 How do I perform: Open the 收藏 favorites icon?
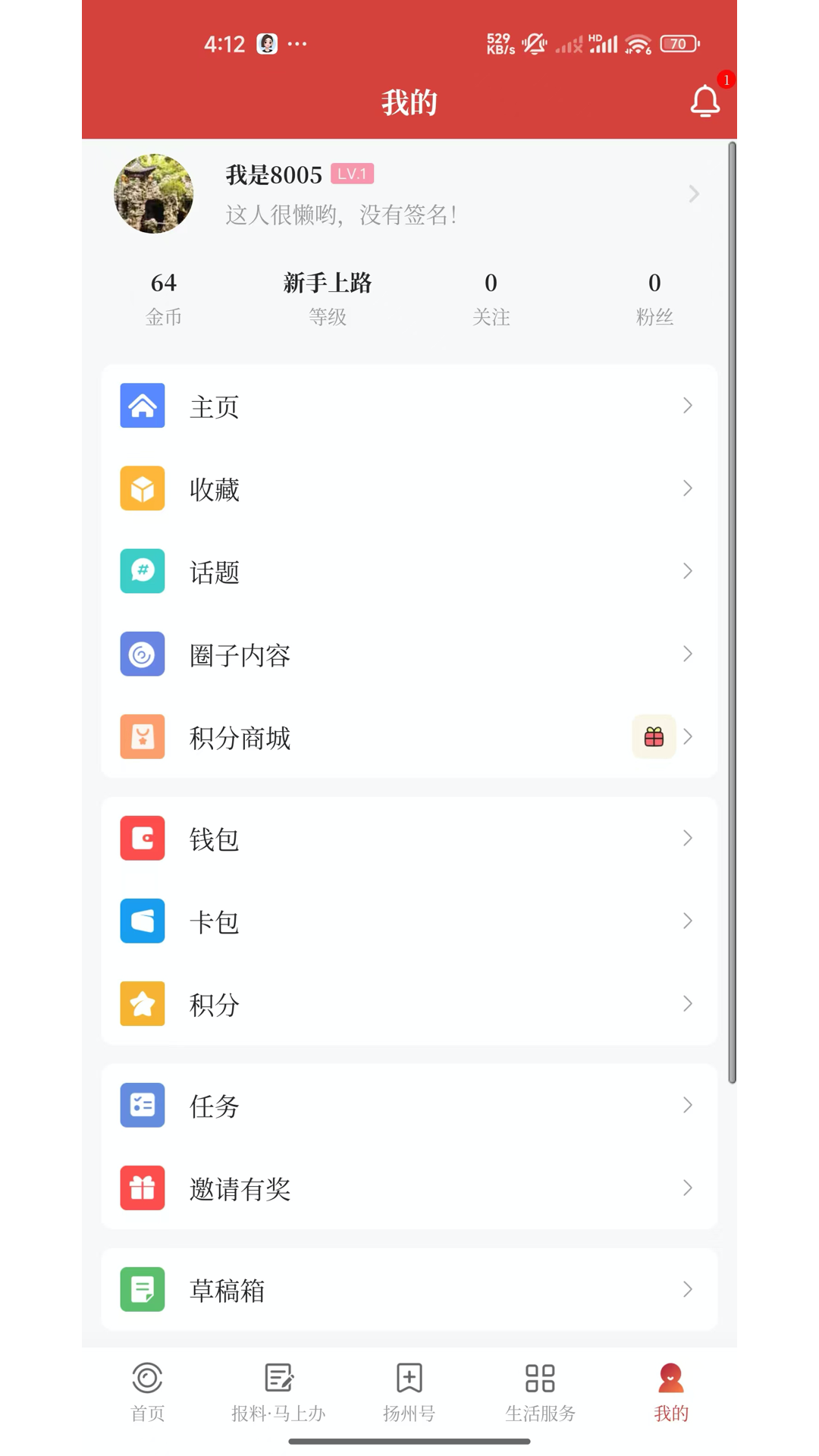pyautogui.click(x=142, y=488)
